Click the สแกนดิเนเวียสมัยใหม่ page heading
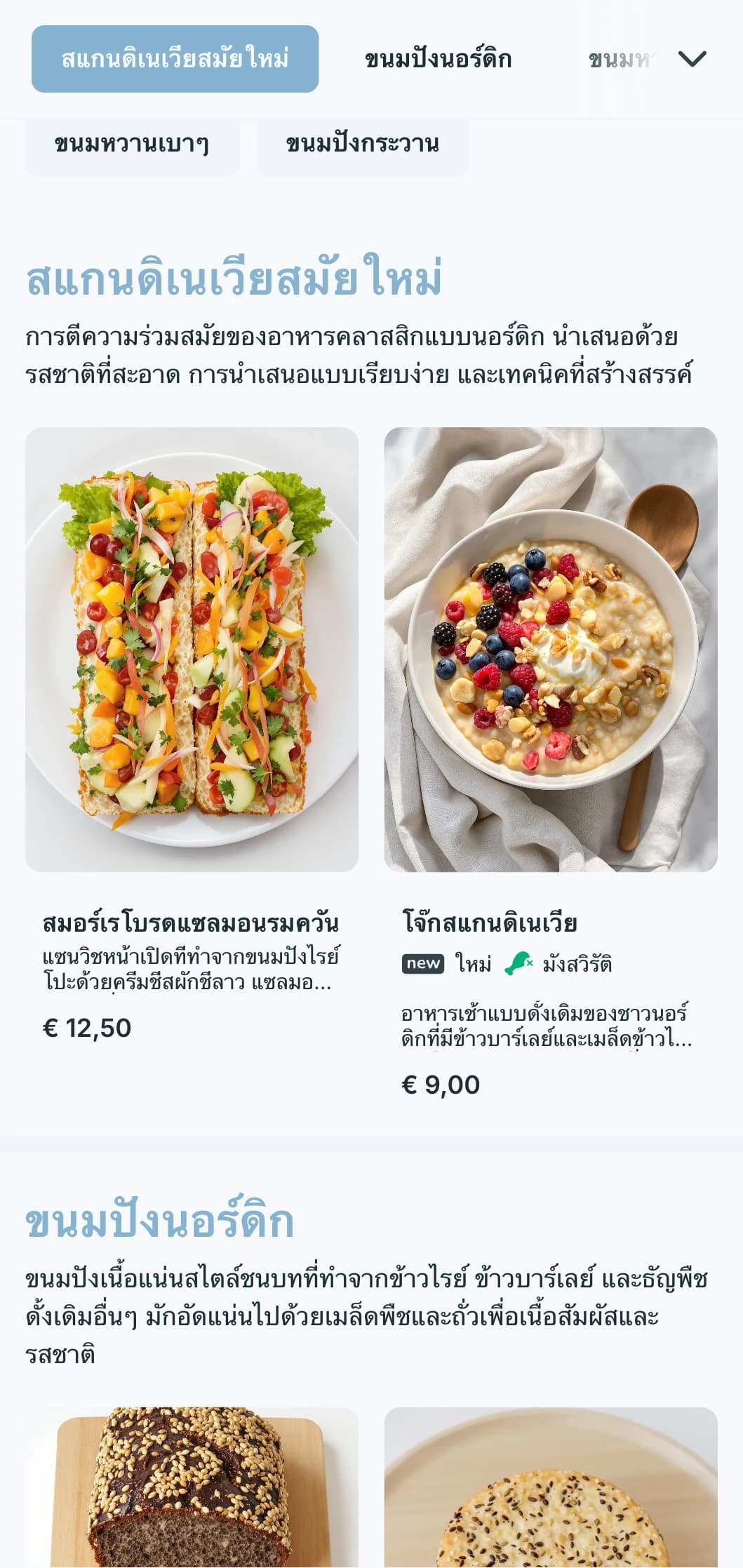Viewport: 743px width, 1568px height. click(236, 279)
